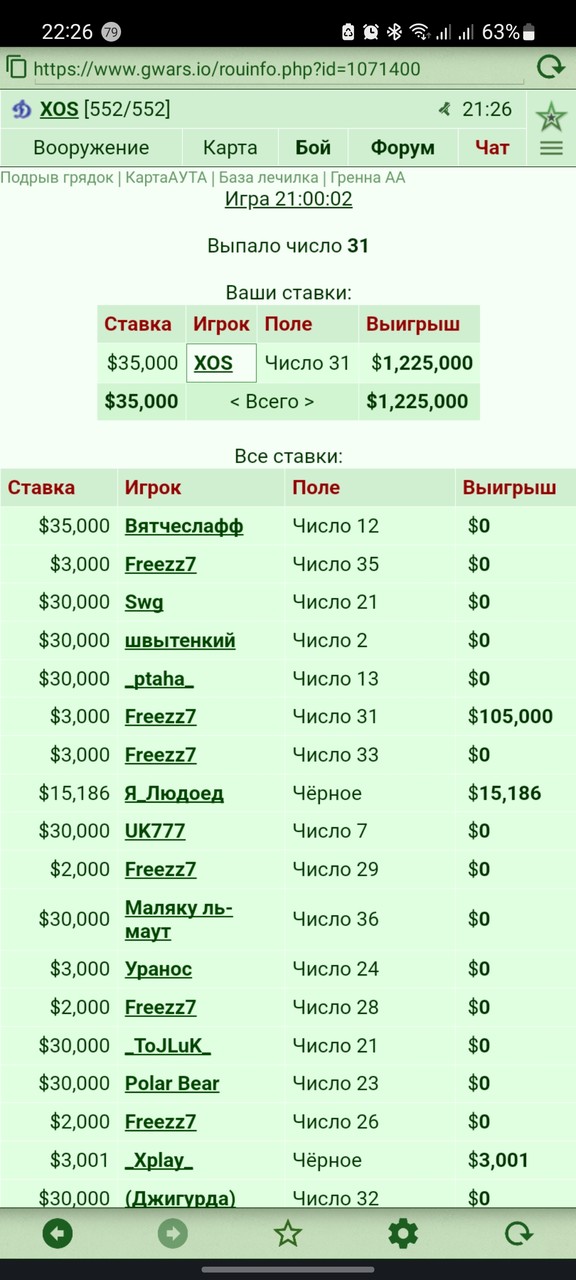Open the star favorites icon in the header
The height and width of the screenshot is (1280, 576).
point(551,116)
